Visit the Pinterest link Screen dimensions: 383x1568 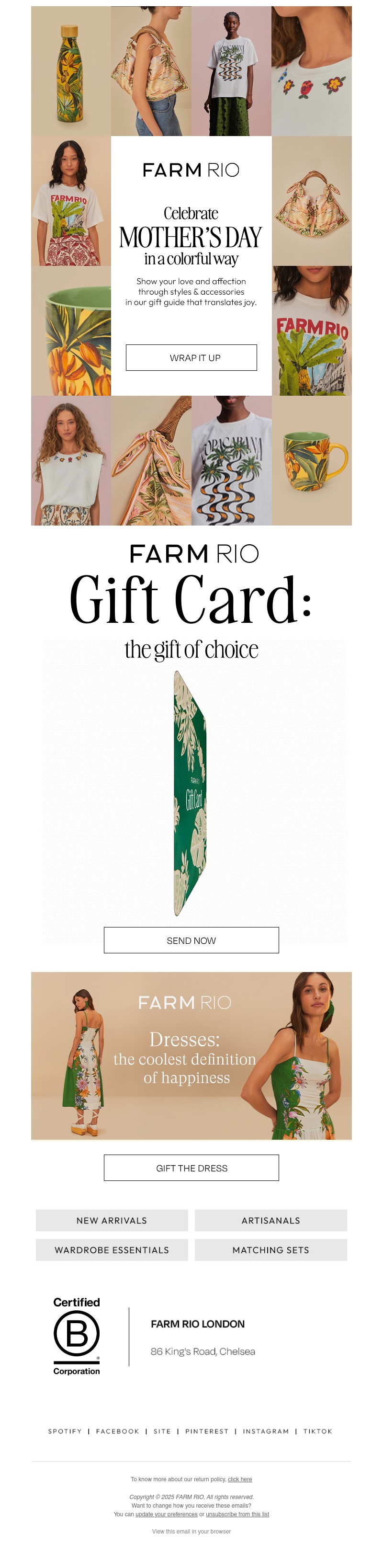(x=207, y=1431)
